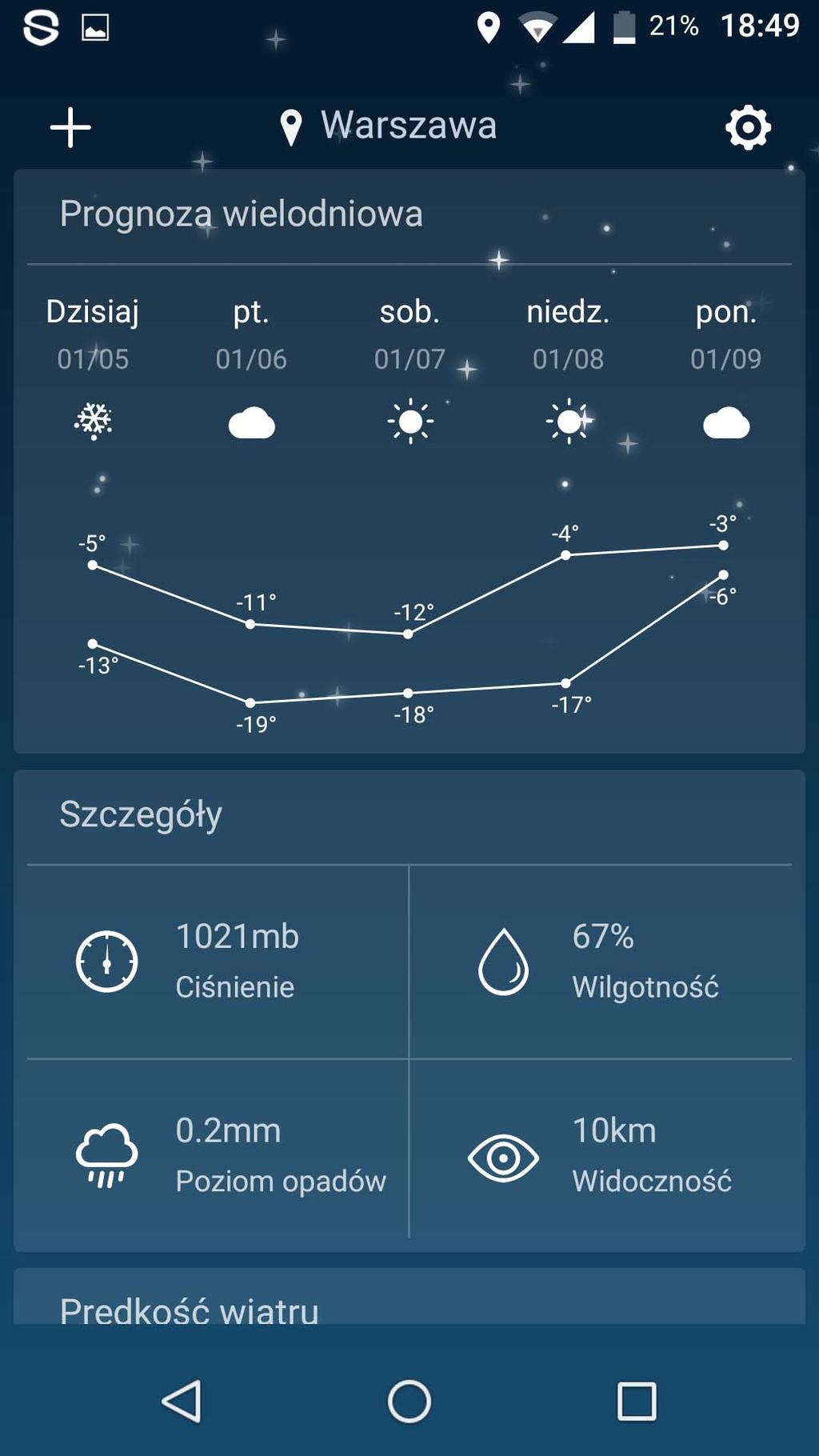Go back using the system back button
Viewport: 819px width, 1456px height.
[182, 1401]
